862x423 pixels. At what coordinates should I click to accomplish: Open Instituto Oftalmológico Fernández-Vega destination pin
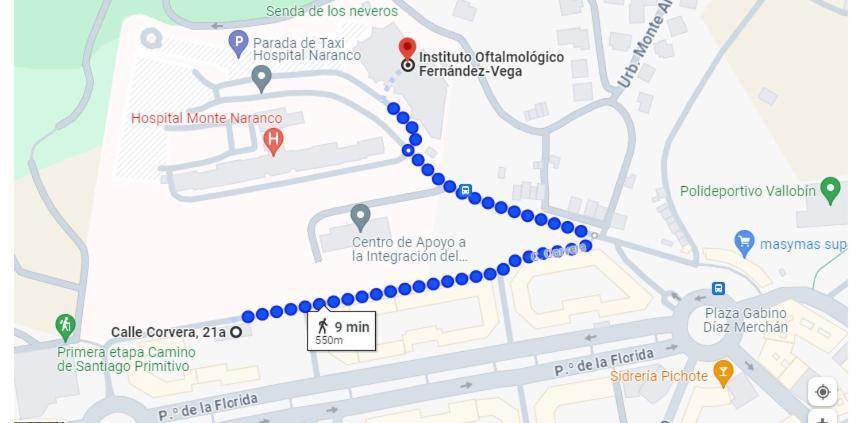(x=407, y=49)
